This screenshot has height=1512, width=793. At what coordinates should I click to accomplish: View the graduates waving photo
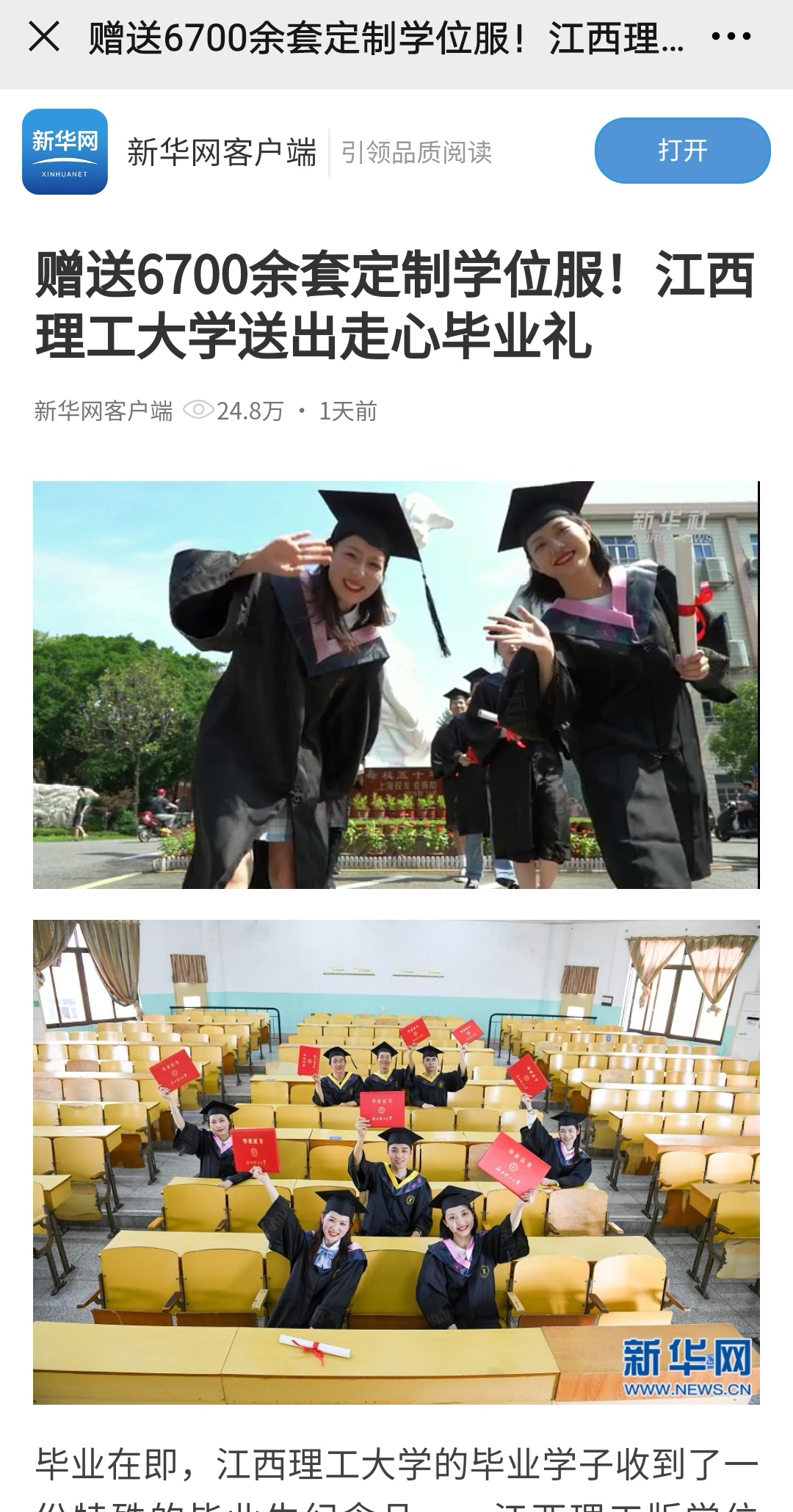coord(396,685)
